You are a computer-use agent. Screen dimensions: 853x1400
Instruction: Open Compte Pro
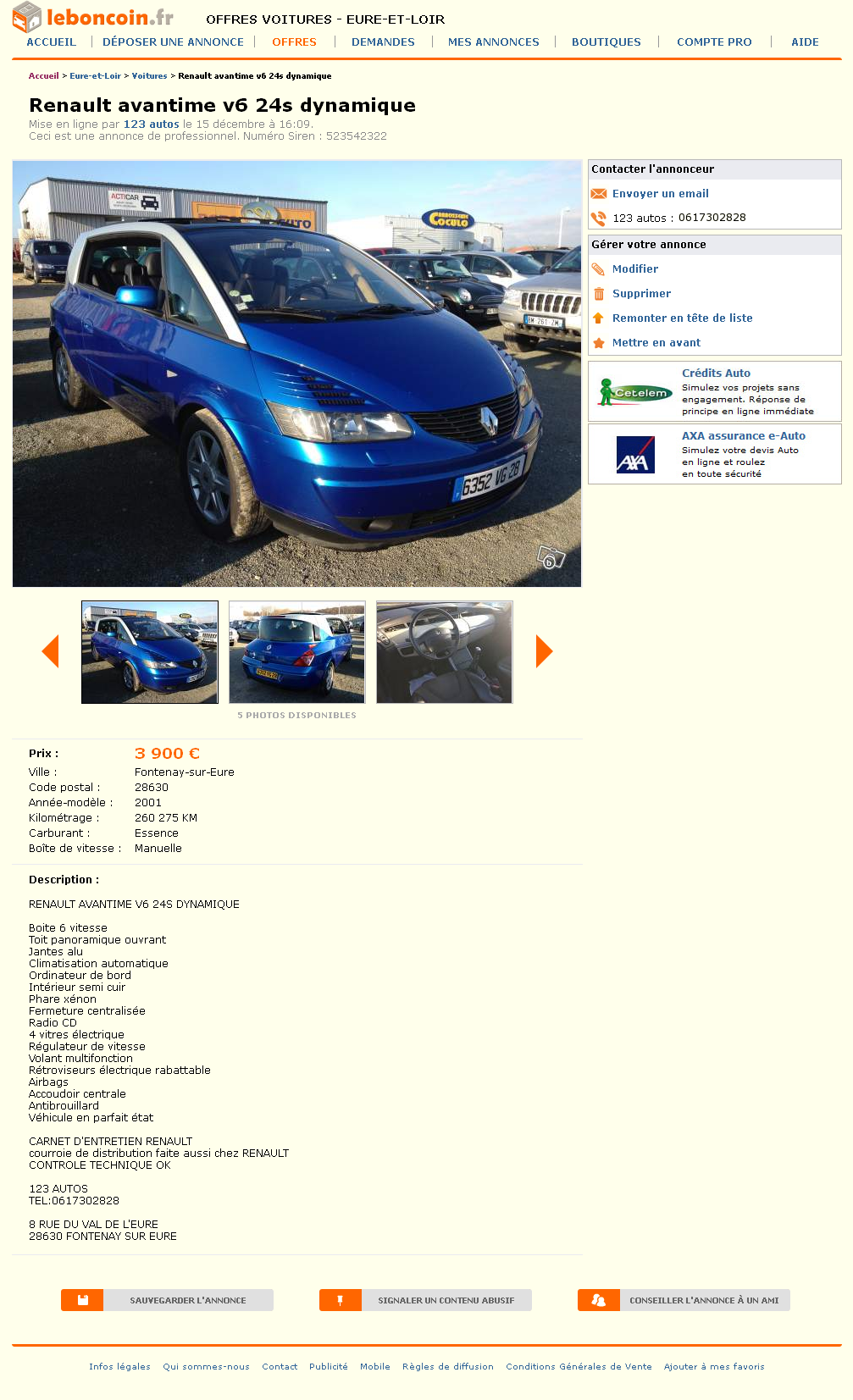(x=714, y=42)
